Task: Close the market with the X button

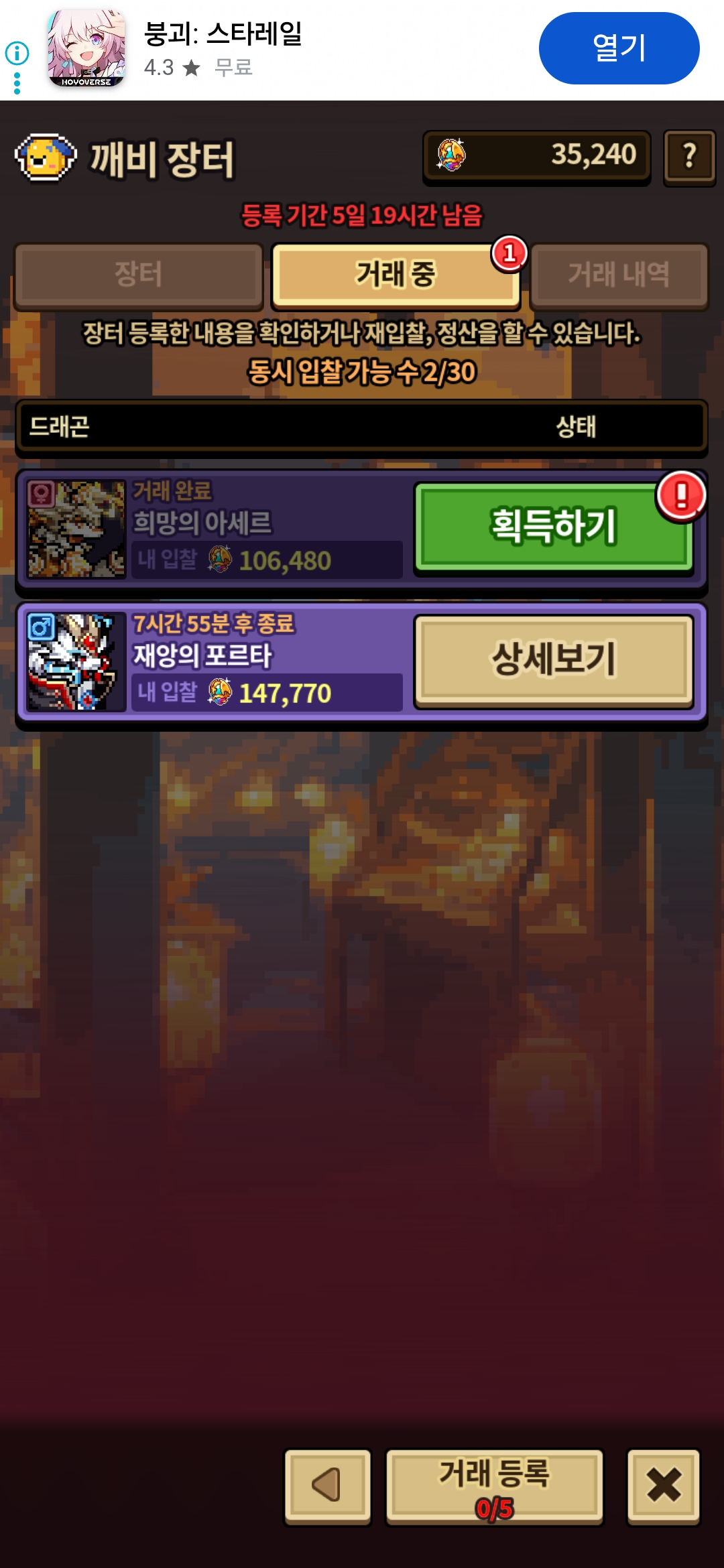Action: pyautogui.click(x=663, y=1486)
